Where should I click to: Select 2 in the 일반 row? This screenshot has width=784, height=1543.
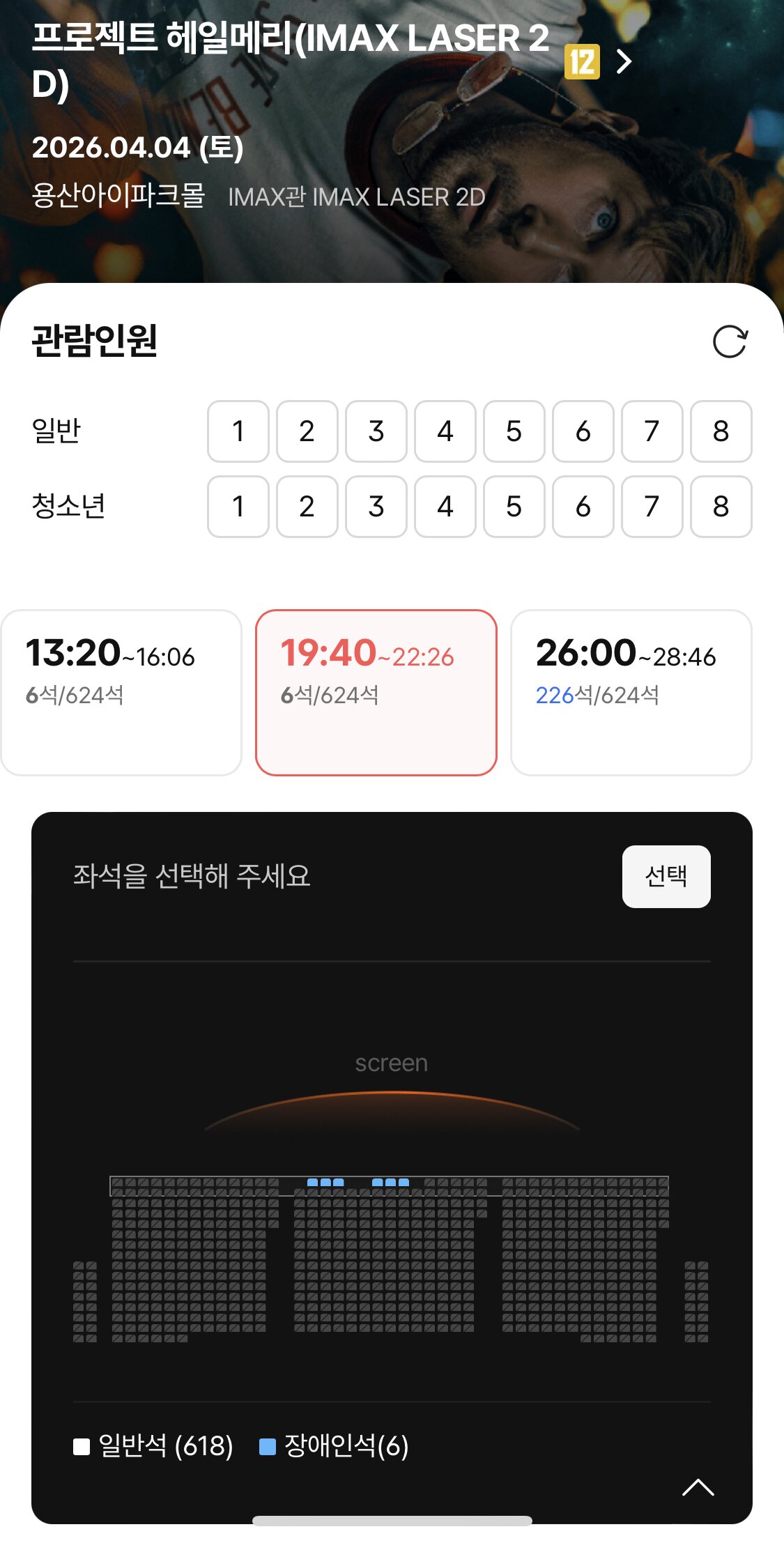307,431
